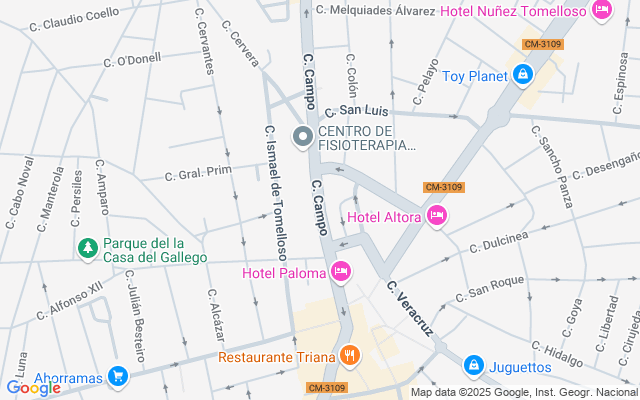Screen dimensions: 640x400
Task: Open the Toy Planet shop pin
Action: pyautogui.click(x=522, y=75)
